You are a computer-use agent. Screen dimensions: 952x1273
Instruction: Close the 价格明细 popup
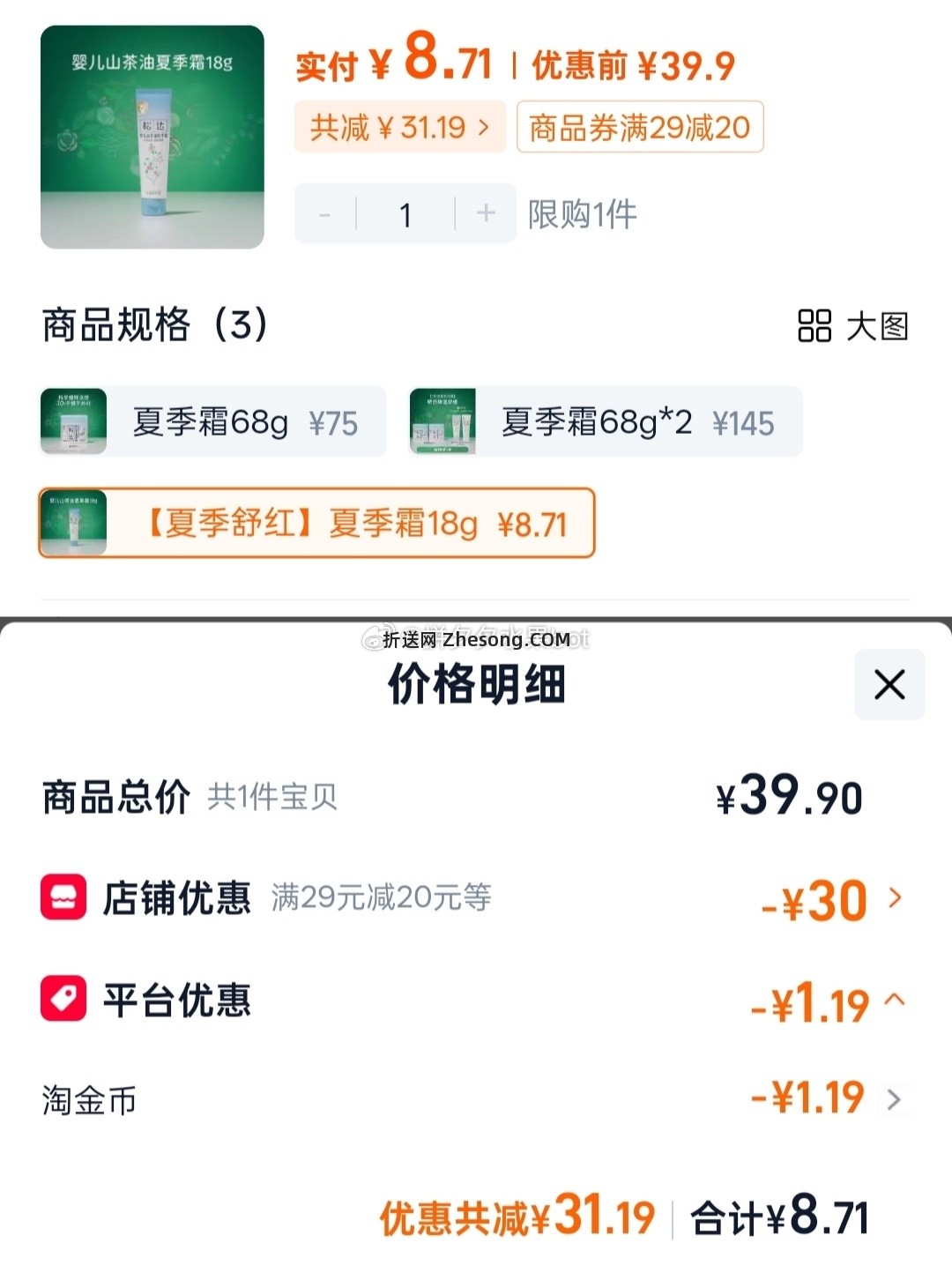click(x=889, y=685)
